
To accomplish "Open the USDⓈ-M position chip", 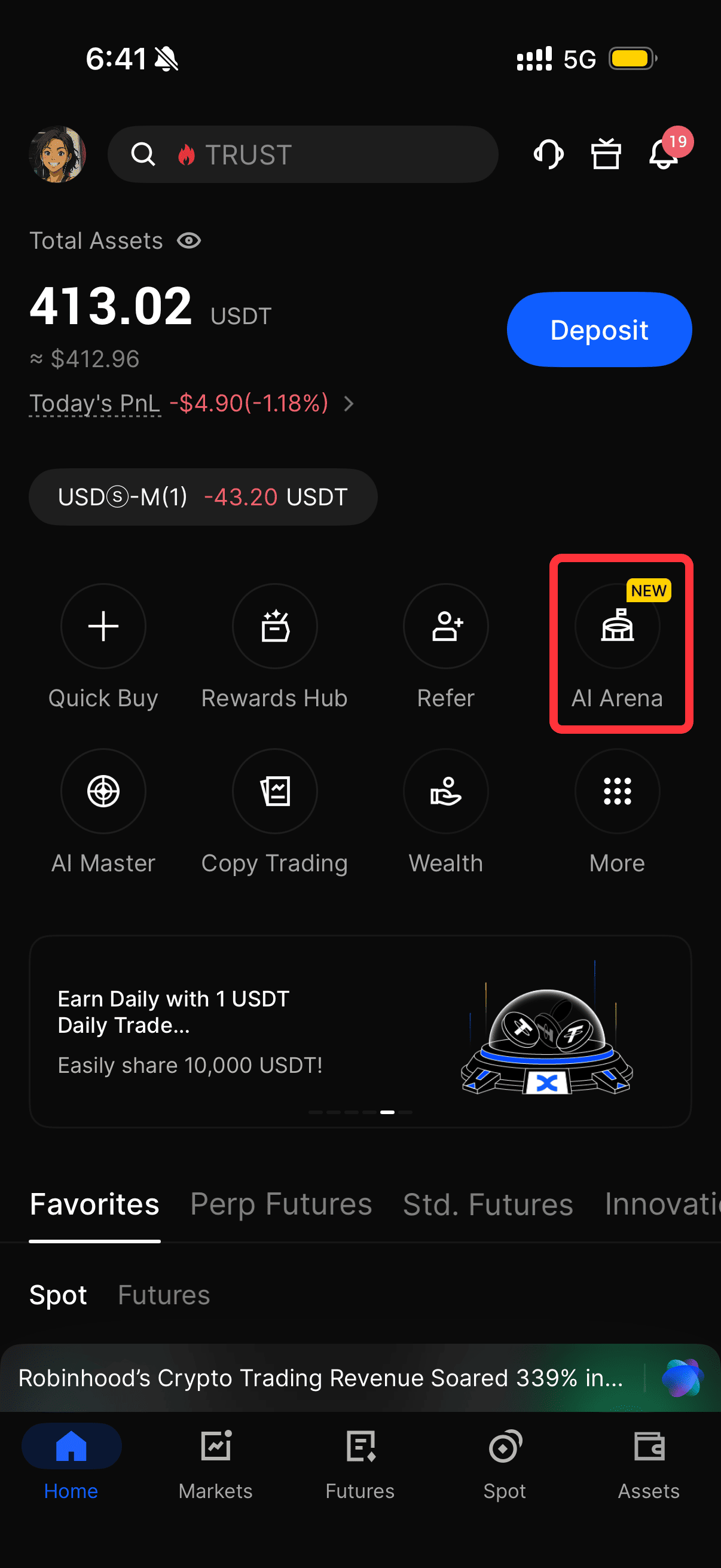I will coord(203,498).
